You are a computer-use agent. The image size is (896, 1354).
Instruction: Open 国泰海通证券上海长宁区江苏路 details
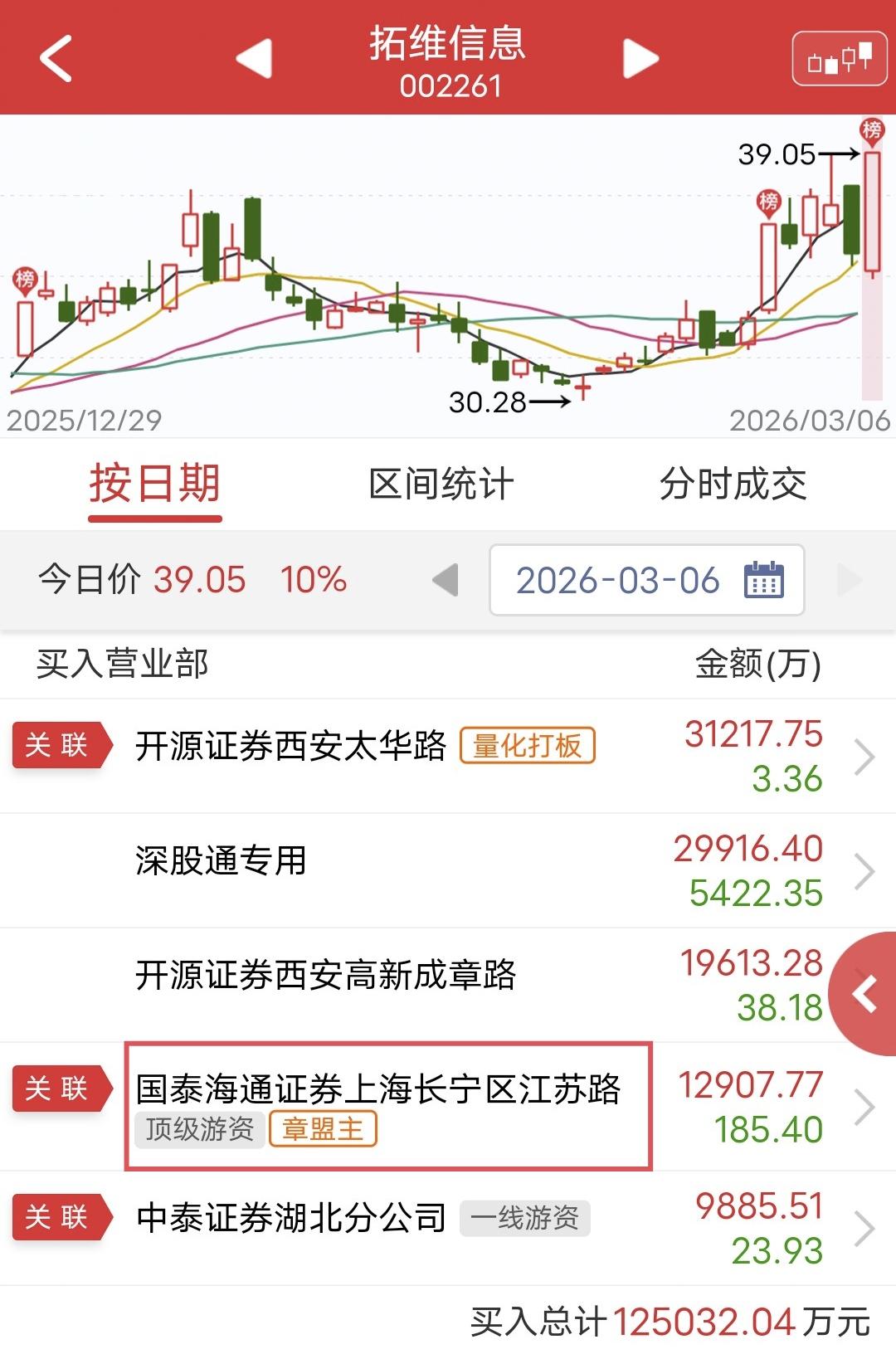pos(378,1089)
